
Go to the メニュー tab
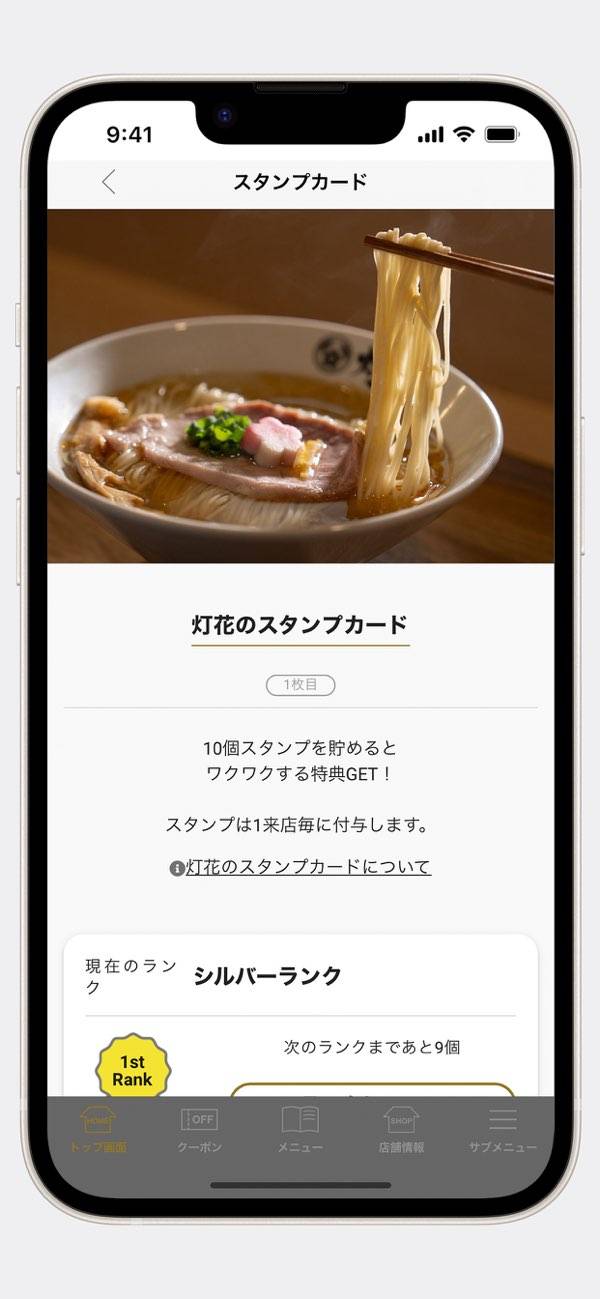click(x=300, y=1130)
